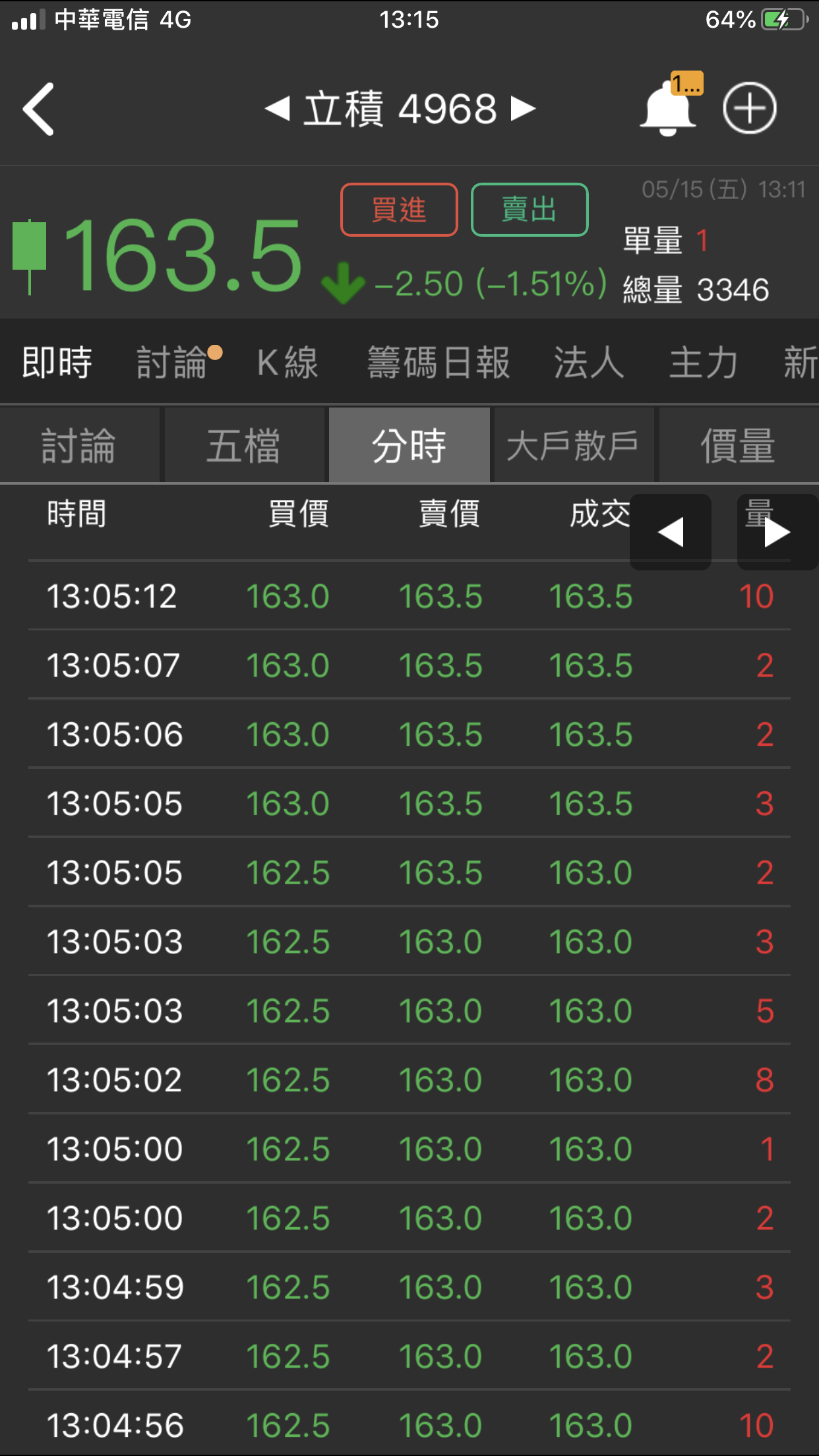
Task: Add stock to watchlist with plus icon
Action: (x=750, y=109)
